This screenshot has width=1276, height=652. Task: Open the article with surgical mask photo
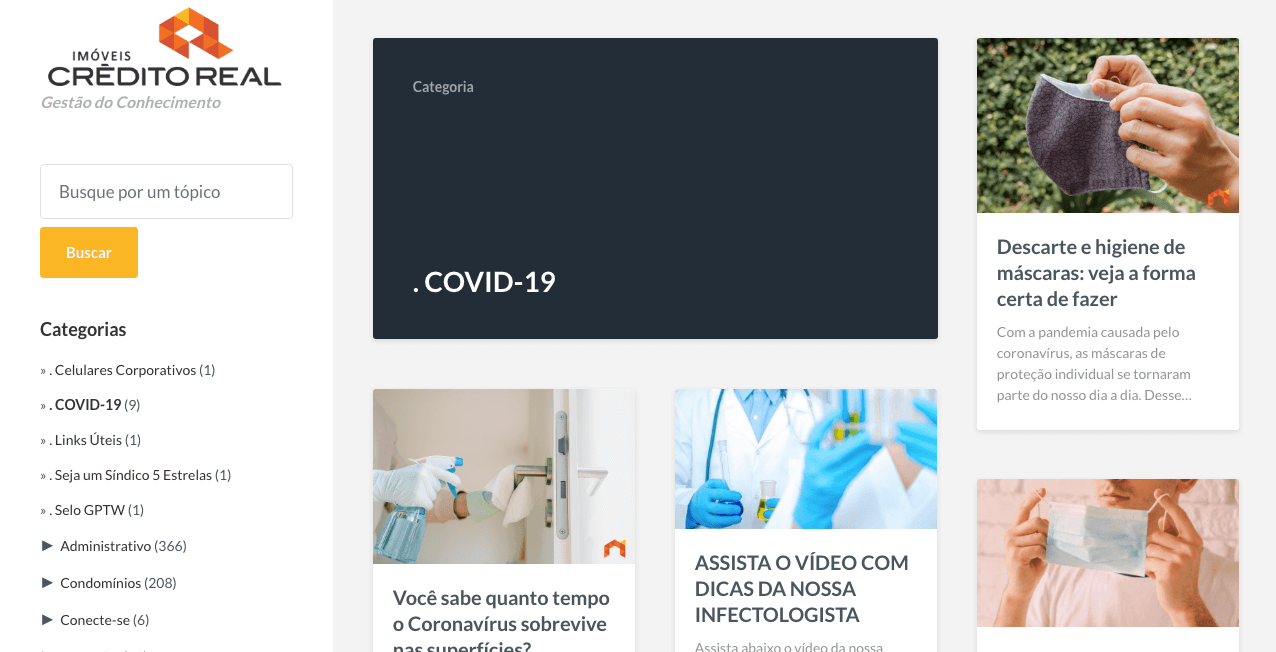[x=1107, y=552]
